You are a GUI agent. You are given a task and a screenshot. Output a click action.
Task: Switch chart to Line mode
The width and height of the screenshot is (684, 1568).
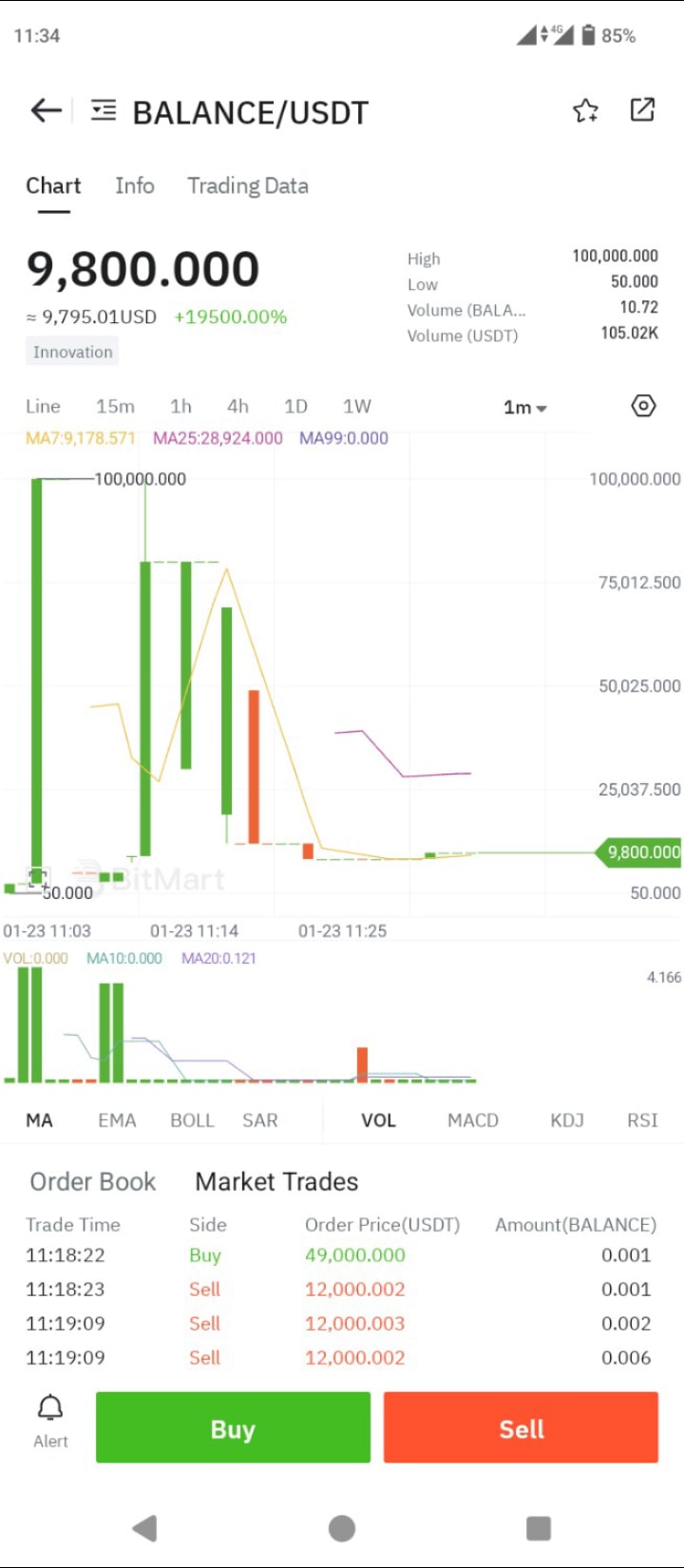point(43,406)
